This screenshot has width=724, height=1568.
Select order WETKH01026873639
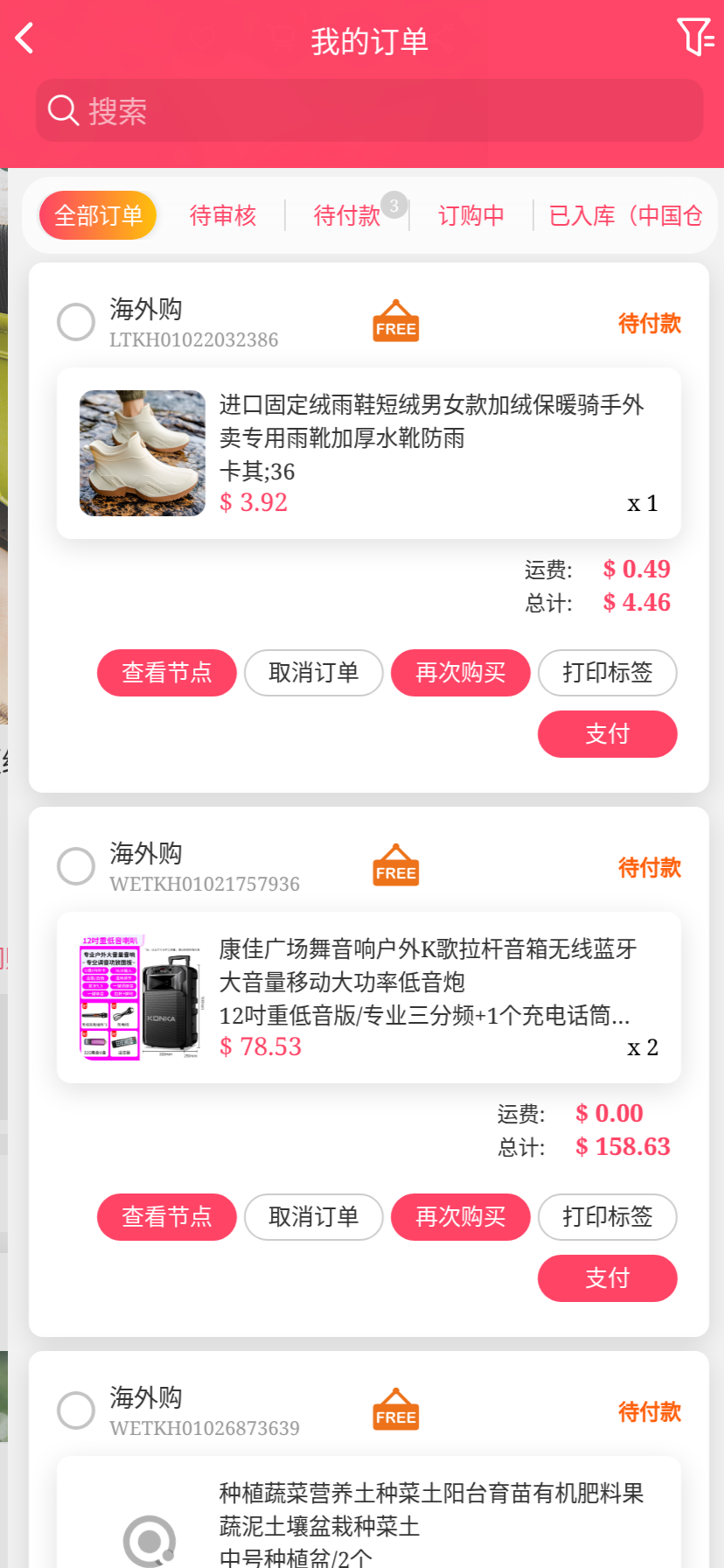76,1410
